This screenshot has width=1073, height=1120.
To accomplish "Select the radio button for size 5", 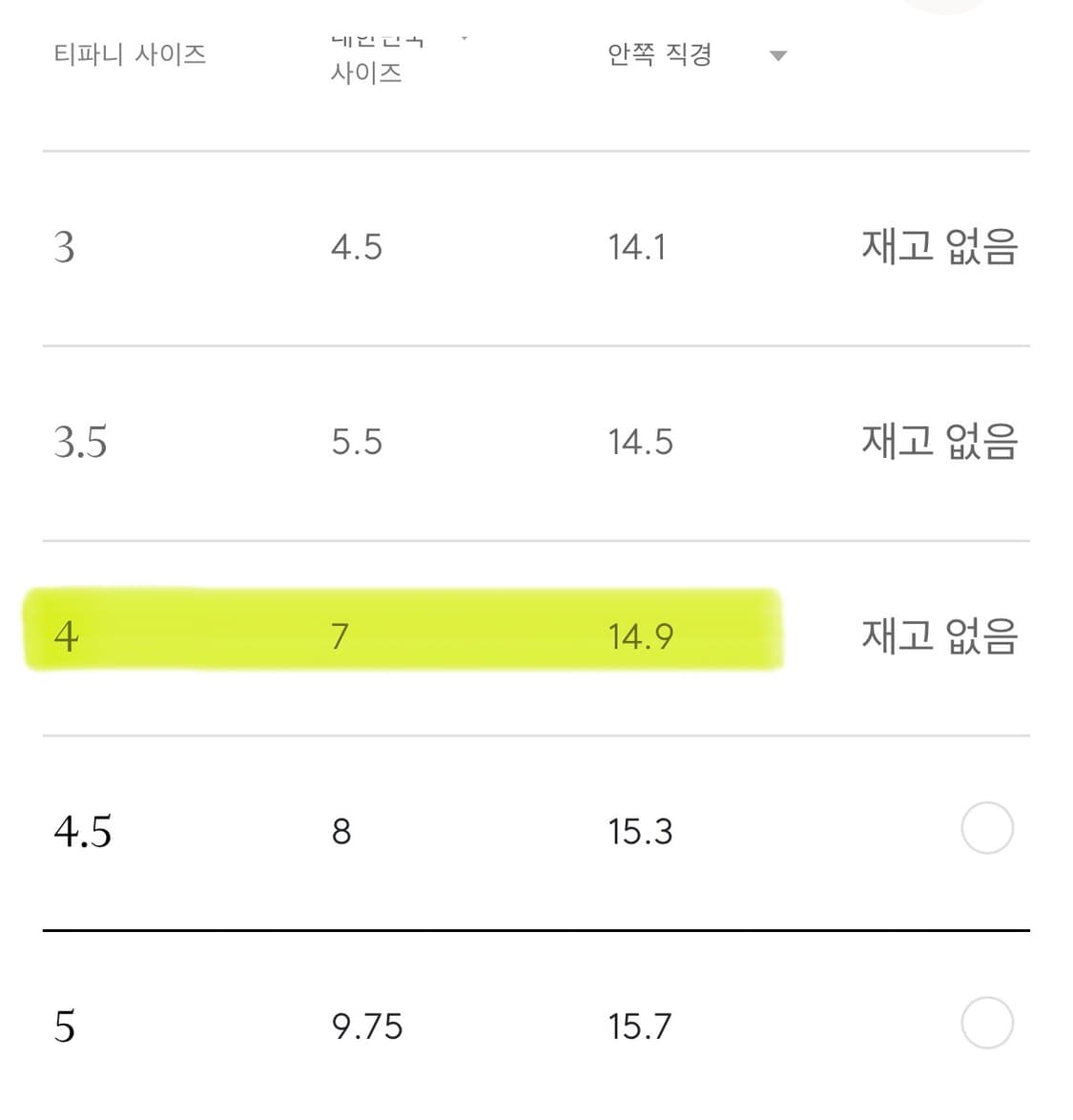I will coord(986,1022).
